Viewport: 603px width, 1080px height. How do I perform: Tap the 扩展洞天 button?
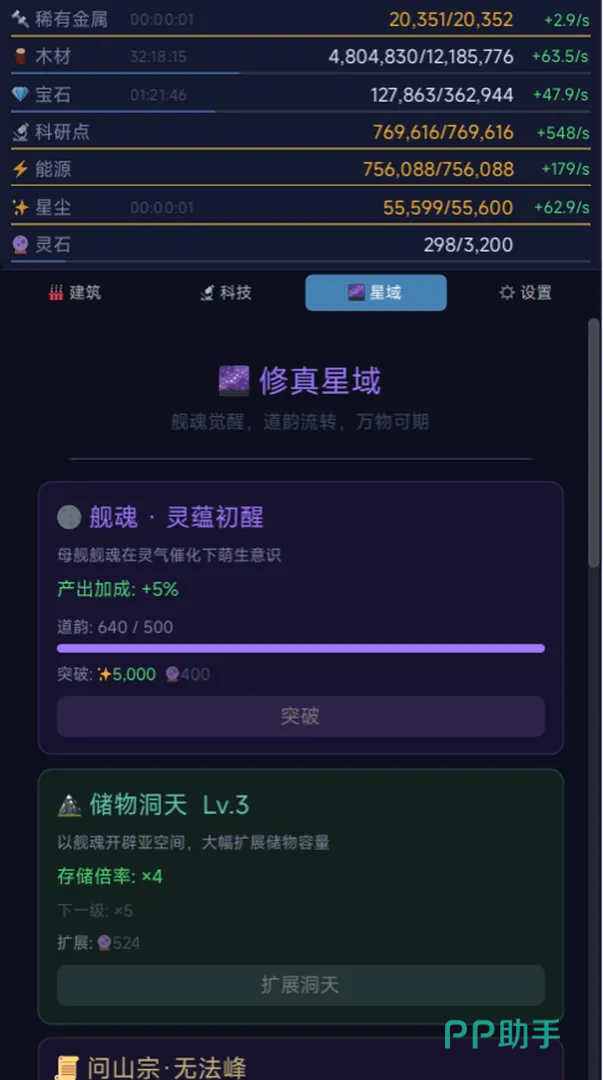[x=300, y=985]
